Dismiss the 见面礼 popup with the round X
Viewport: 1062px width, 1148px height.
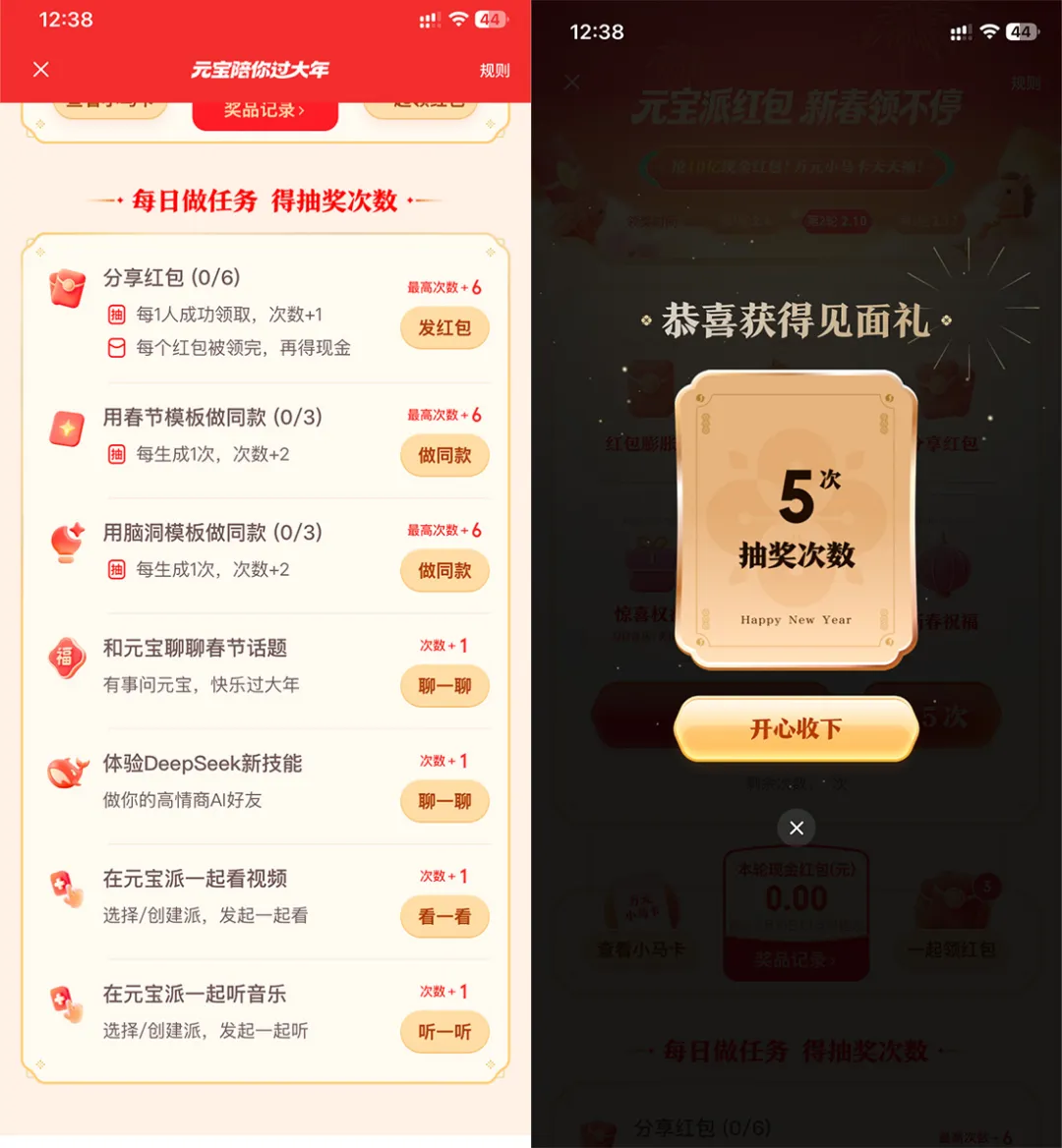coord(796,828)
